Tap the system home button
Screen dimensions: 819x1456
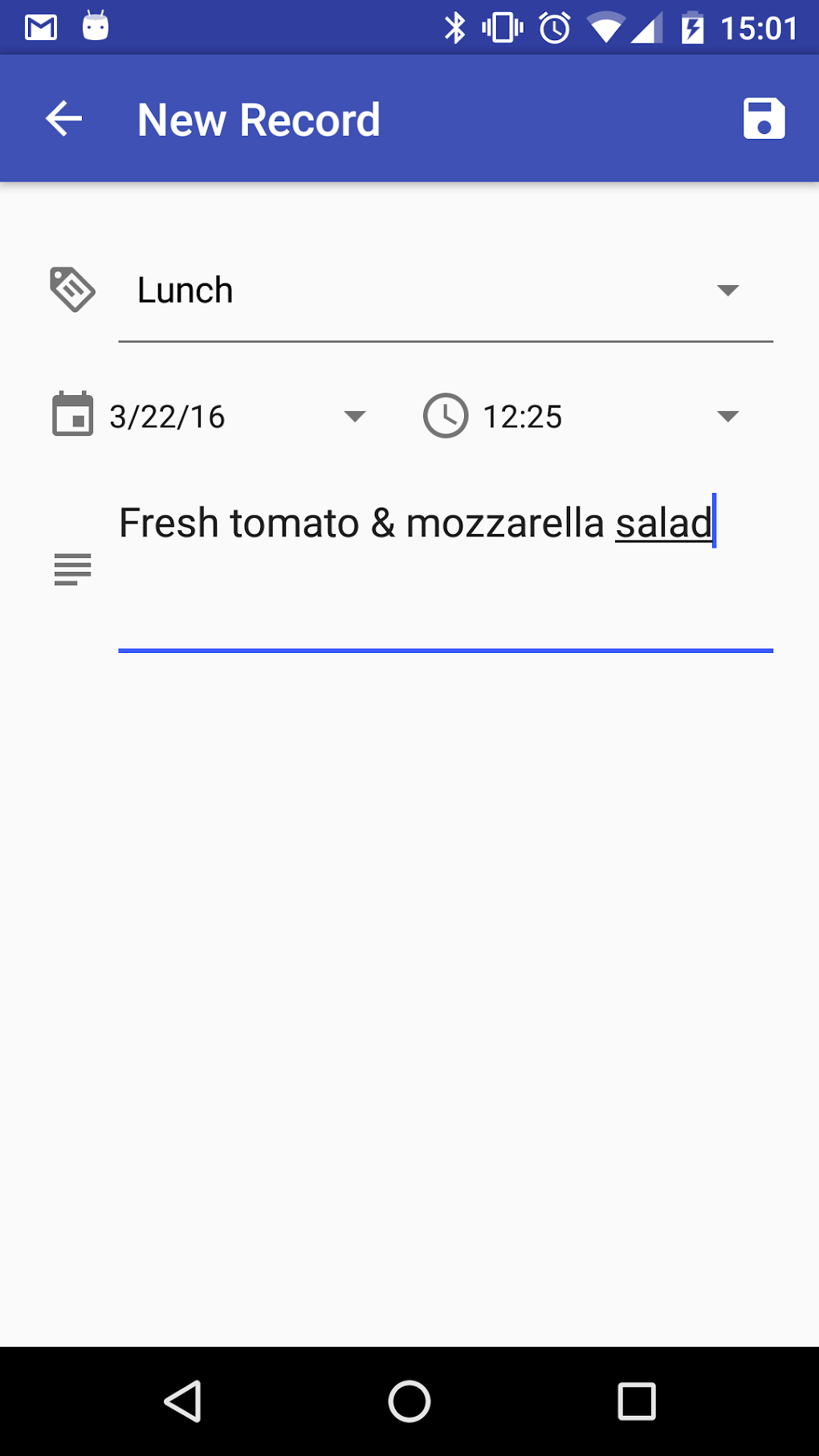(x=409, y=1401)
